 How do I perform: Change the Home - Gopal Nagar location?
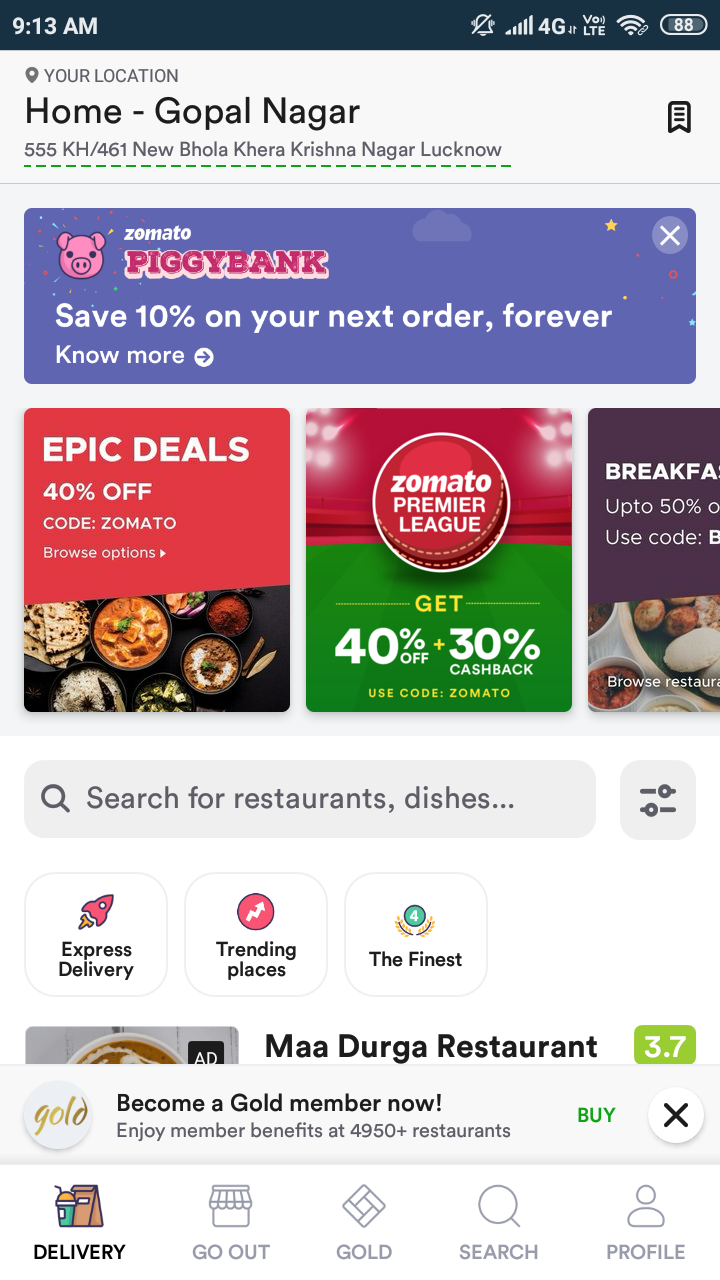click(x=192, y=112)
